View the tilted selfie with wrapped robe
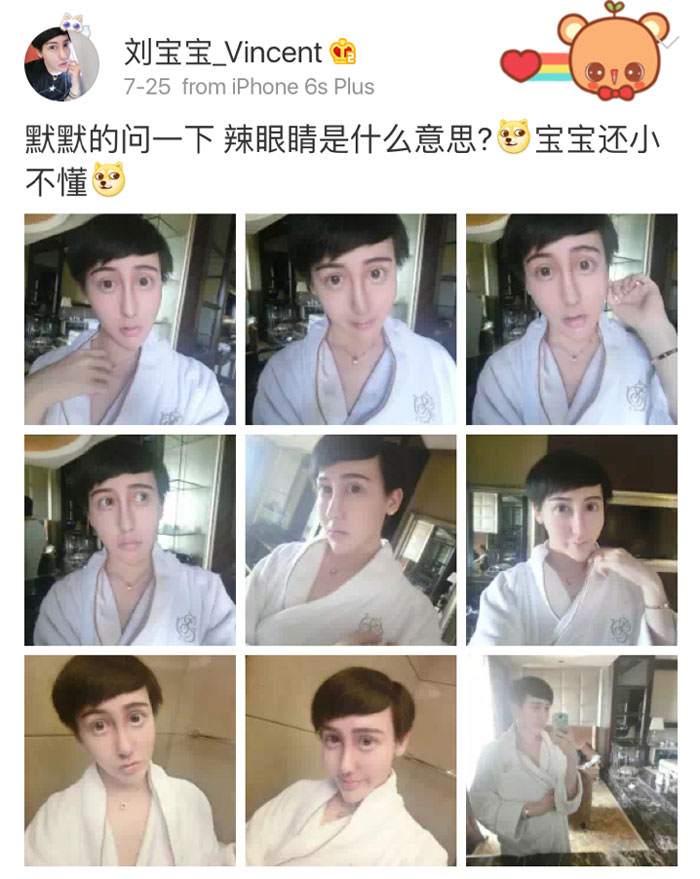 coord(350,540)
